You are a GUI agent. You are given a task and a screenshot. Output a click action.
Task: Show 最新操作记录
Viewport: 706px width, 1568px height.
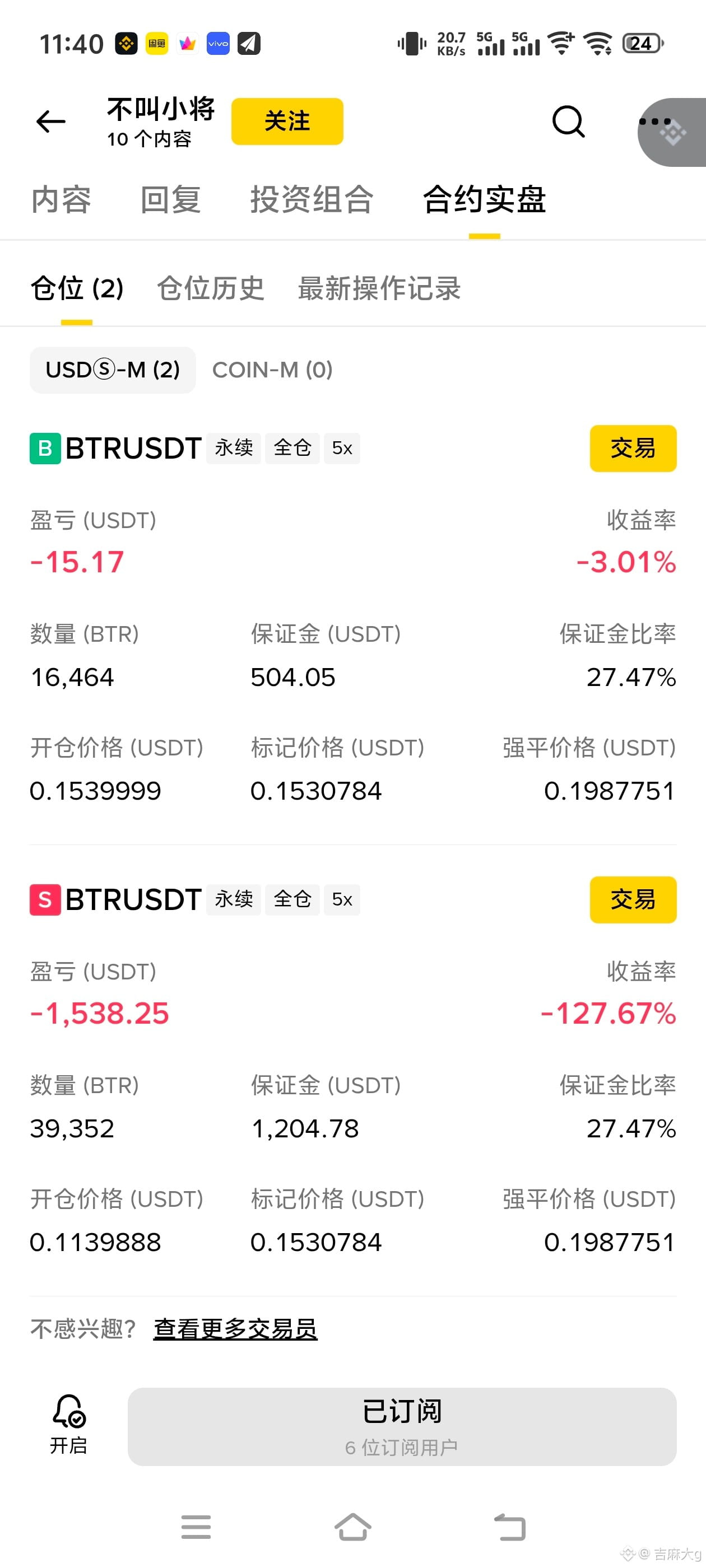(x=379, y=288)
